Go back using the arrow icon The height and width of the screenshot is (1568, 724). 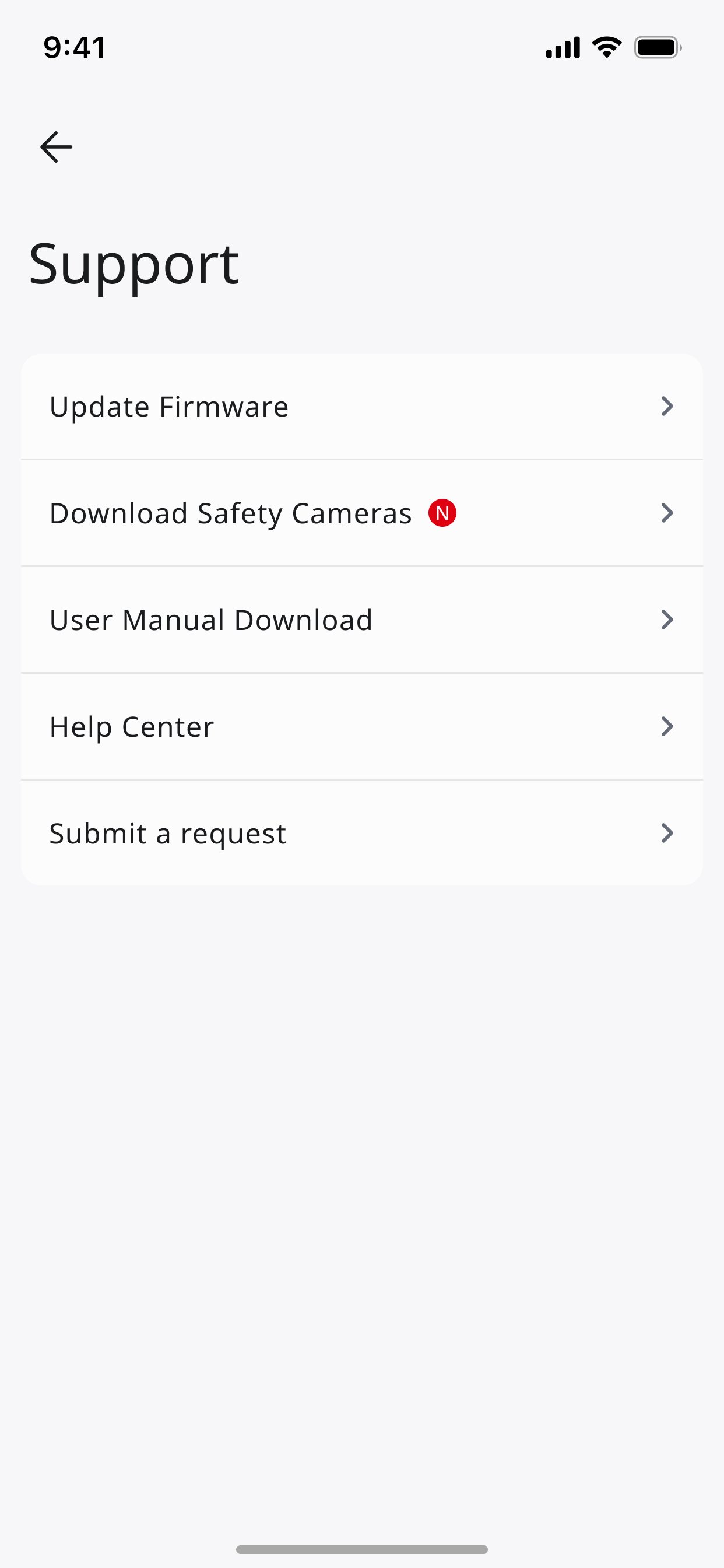56,148
